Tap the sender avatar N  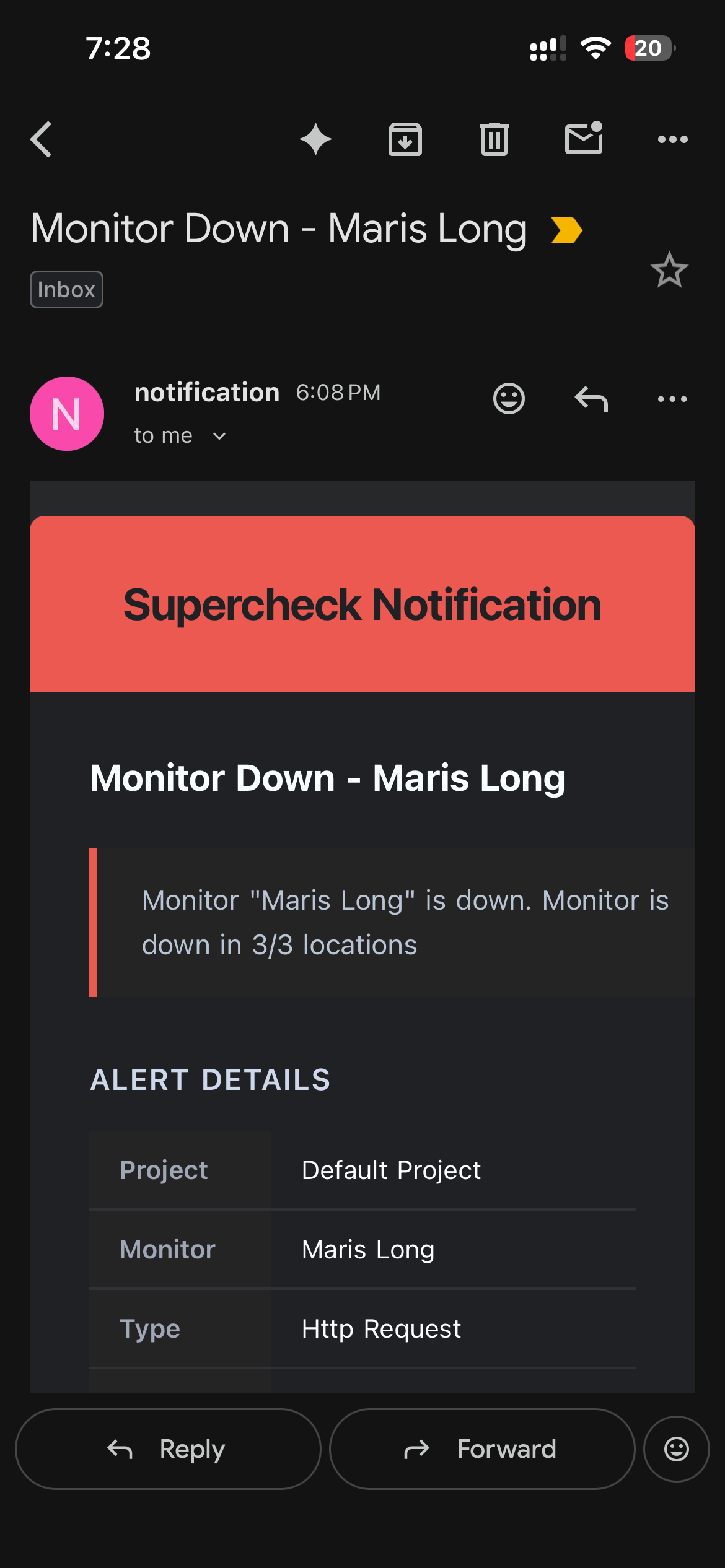pos(66,413)
